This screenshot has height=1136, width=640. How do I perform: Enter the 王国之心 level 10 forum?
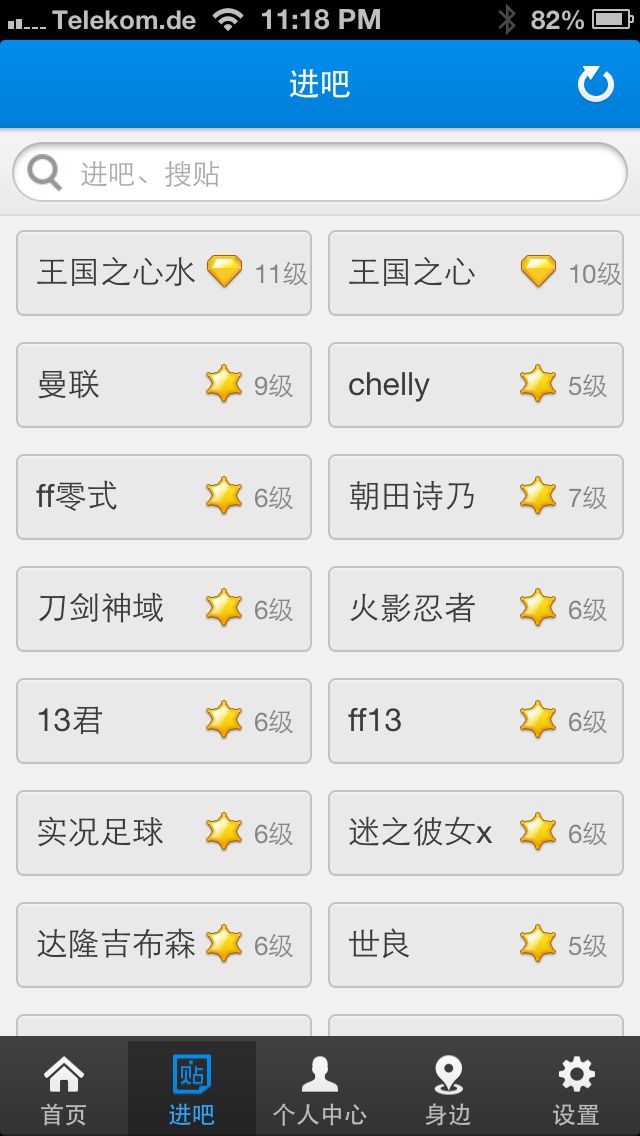pos(476,273)
